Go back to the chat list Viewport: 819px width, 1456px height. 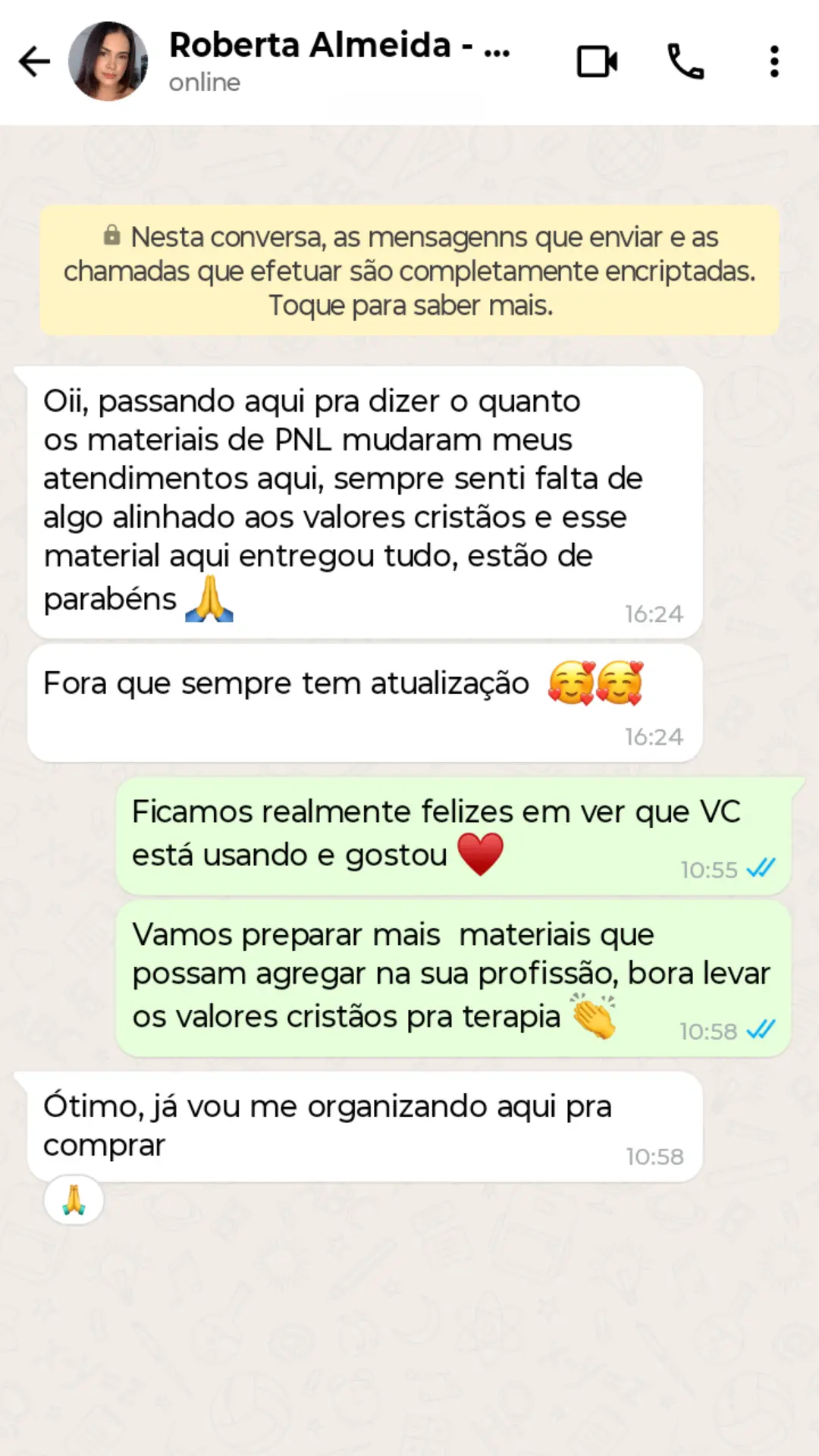click(x=34, y=61)
